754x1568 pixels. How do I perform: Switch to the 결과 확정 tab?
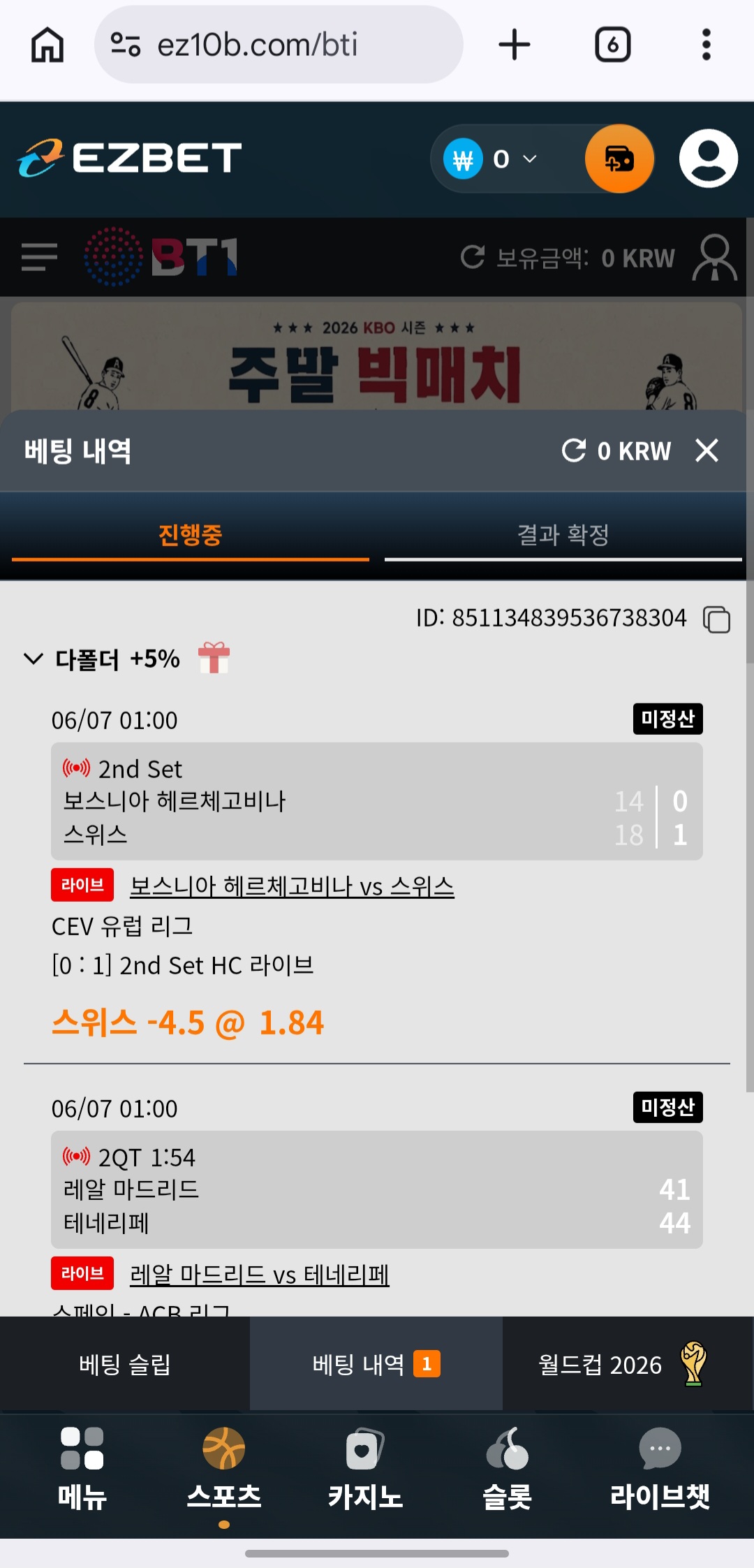click(x=563, y=536)
